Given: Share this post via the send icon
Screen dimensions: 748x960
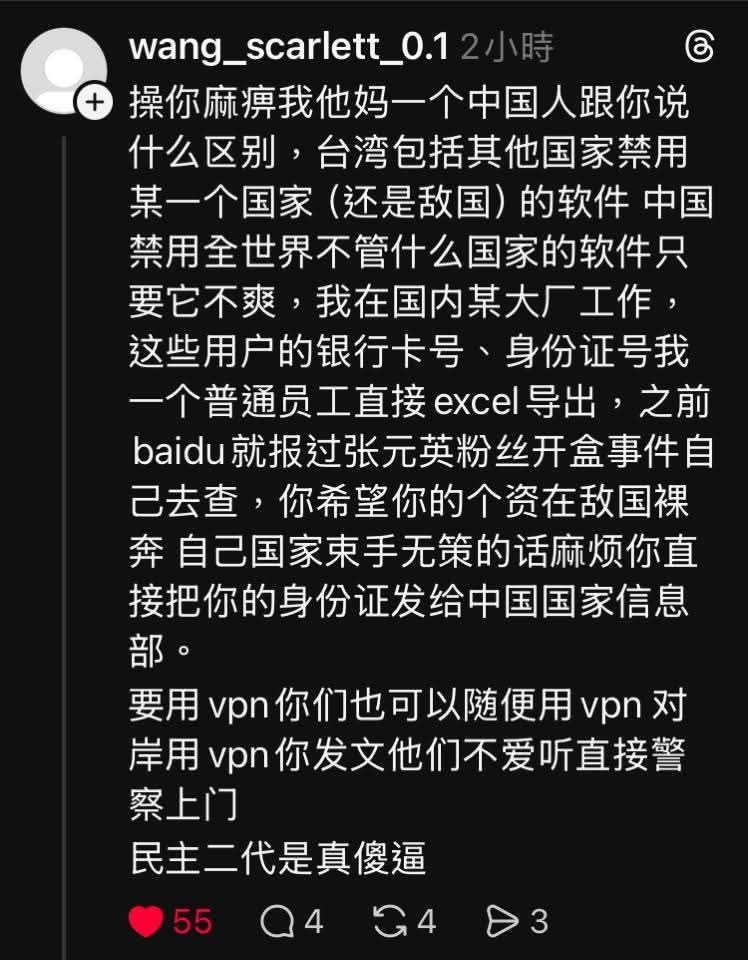Looking at the screenshot, I should pyautogui.click(x=502, y=921).
